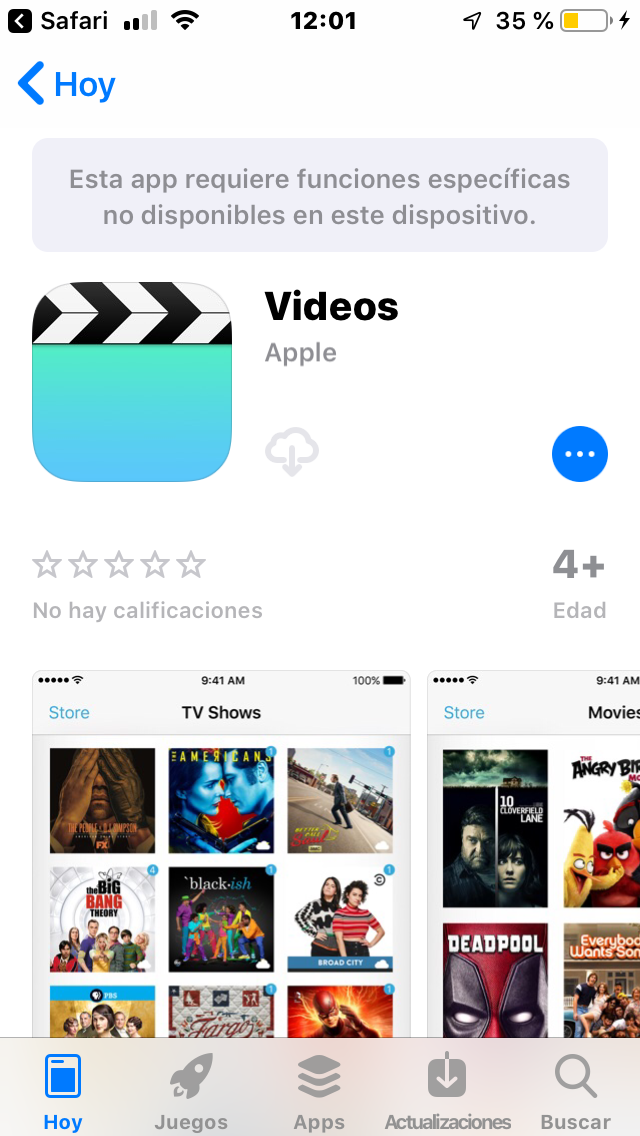Open the Movies screenshot preview
Screen dimensions: 640x1136
point(535,850)
